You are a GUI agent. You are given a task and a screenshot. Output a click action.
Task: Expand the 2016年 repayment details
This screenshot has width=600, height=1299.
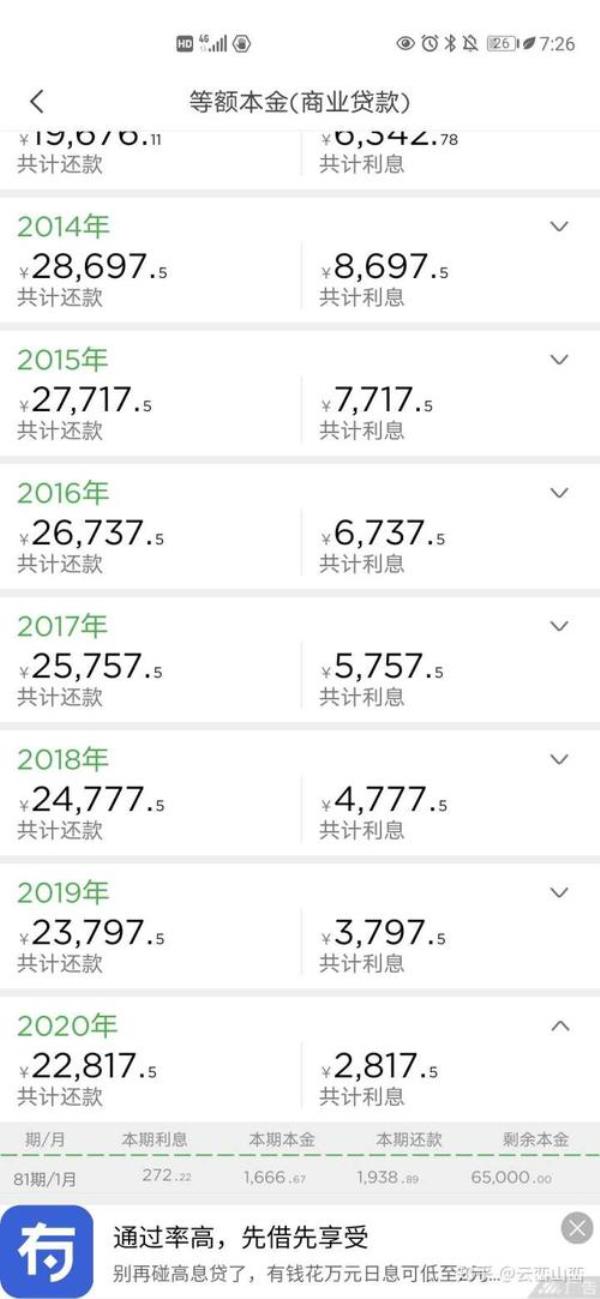(x=560, y=493)
